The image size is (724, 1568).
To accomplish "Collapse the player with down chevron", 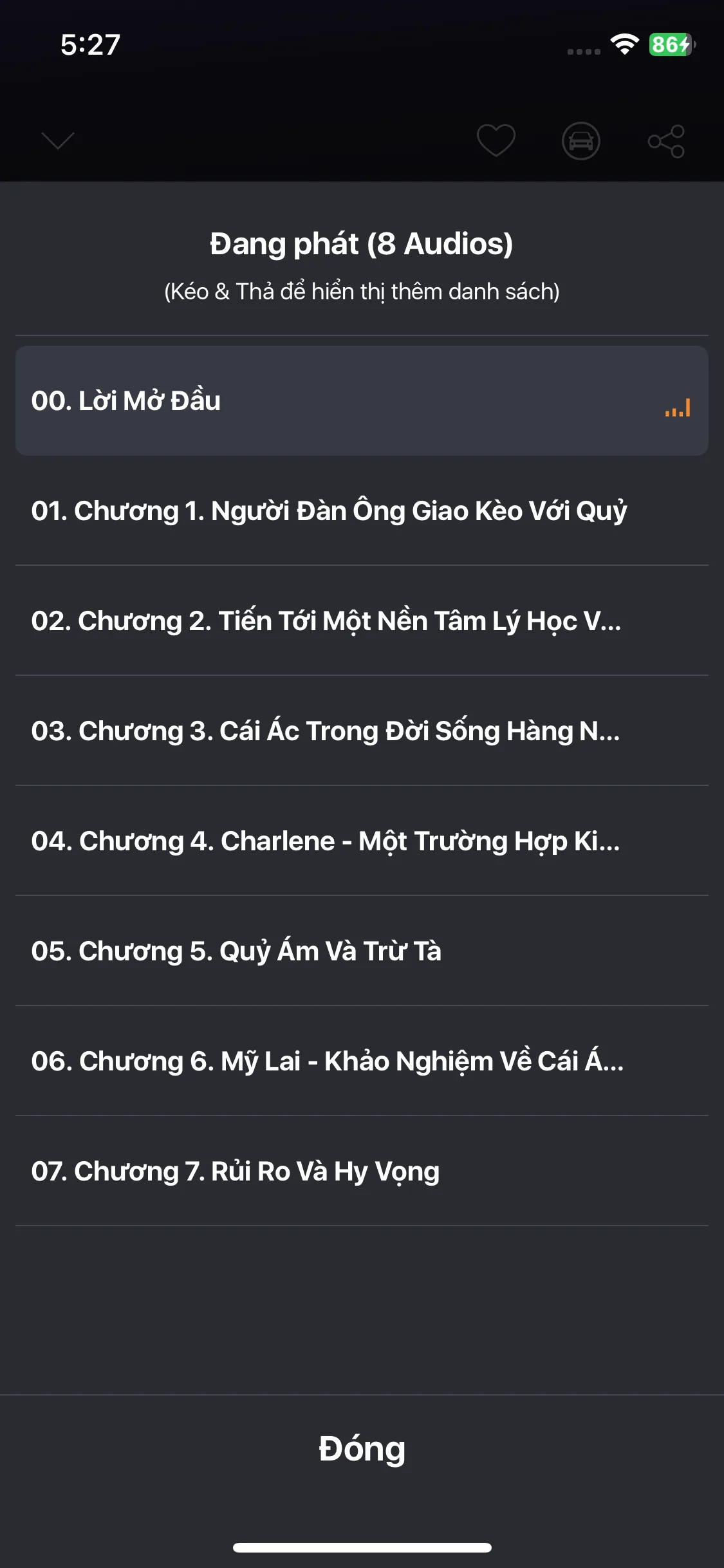I will coord(58,140).
